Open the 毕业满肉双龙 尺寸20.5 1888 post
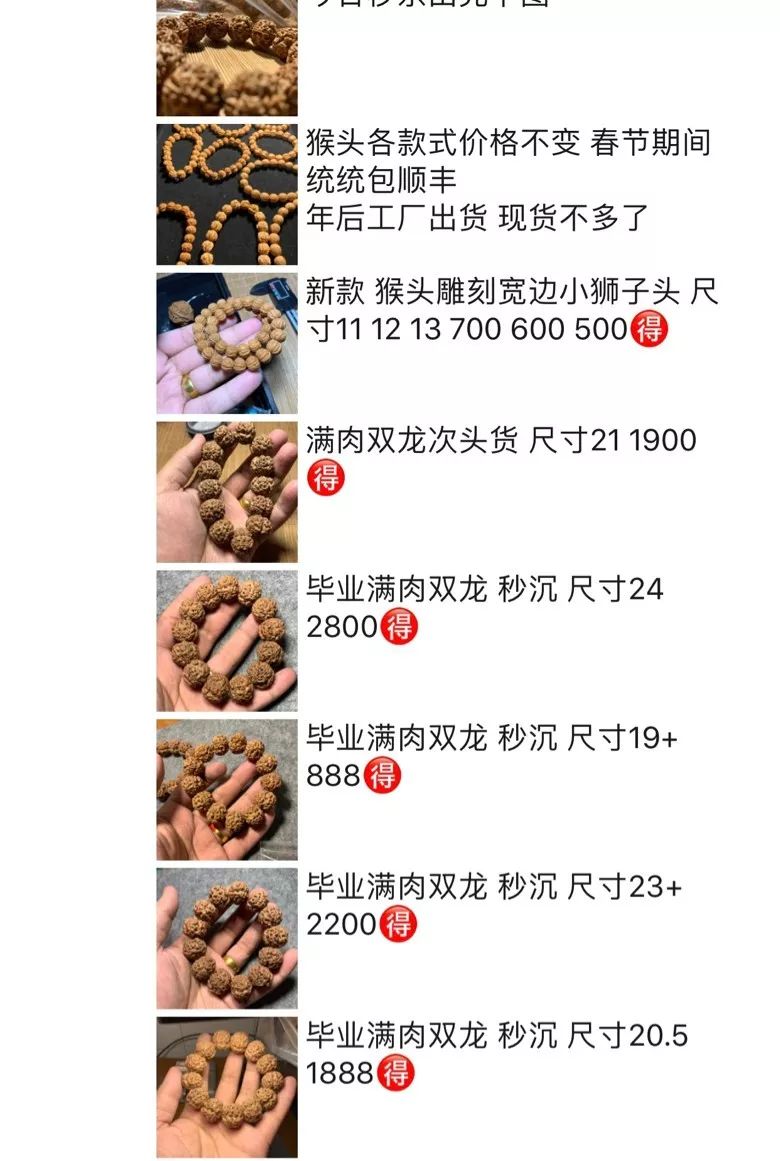Image resolution: width=780 pixels, height=1161 pixels. 496,1036
